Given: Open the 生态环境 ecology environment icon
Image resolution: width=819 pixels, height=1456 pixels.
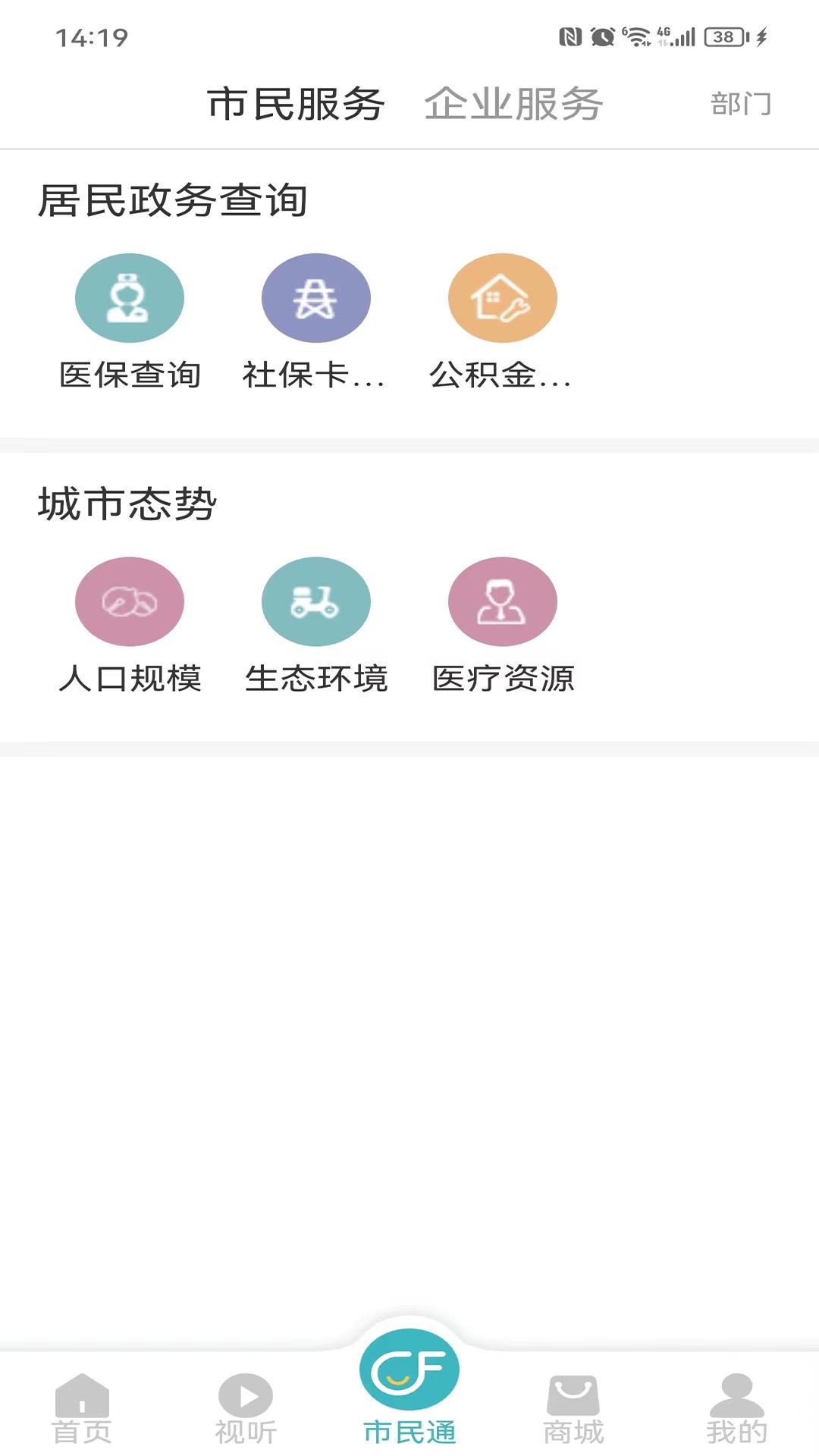Looking at the screenshot, I should [x=315, y=601].
